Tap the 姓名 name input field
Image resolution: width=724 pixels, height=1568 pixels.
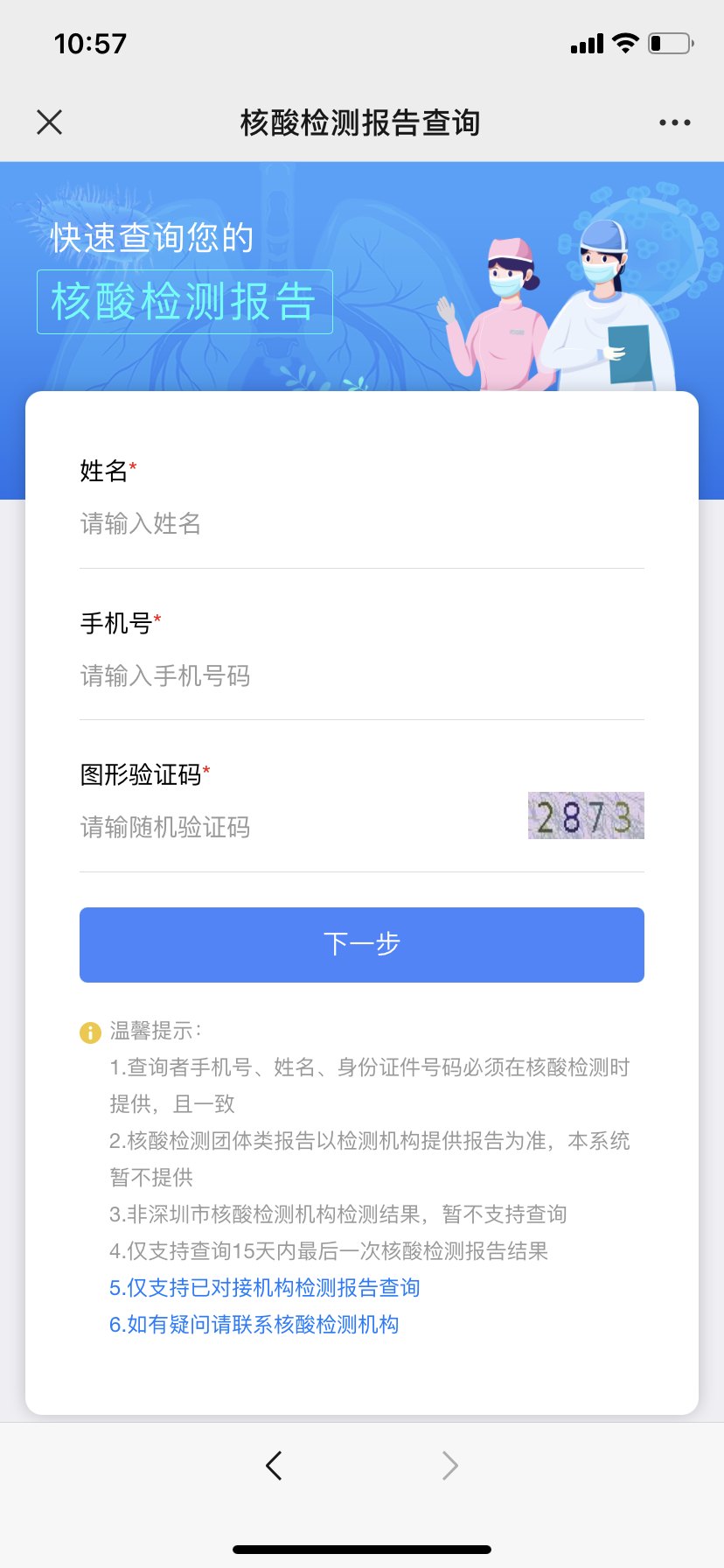pyautogui.click(x=362, y=523)
